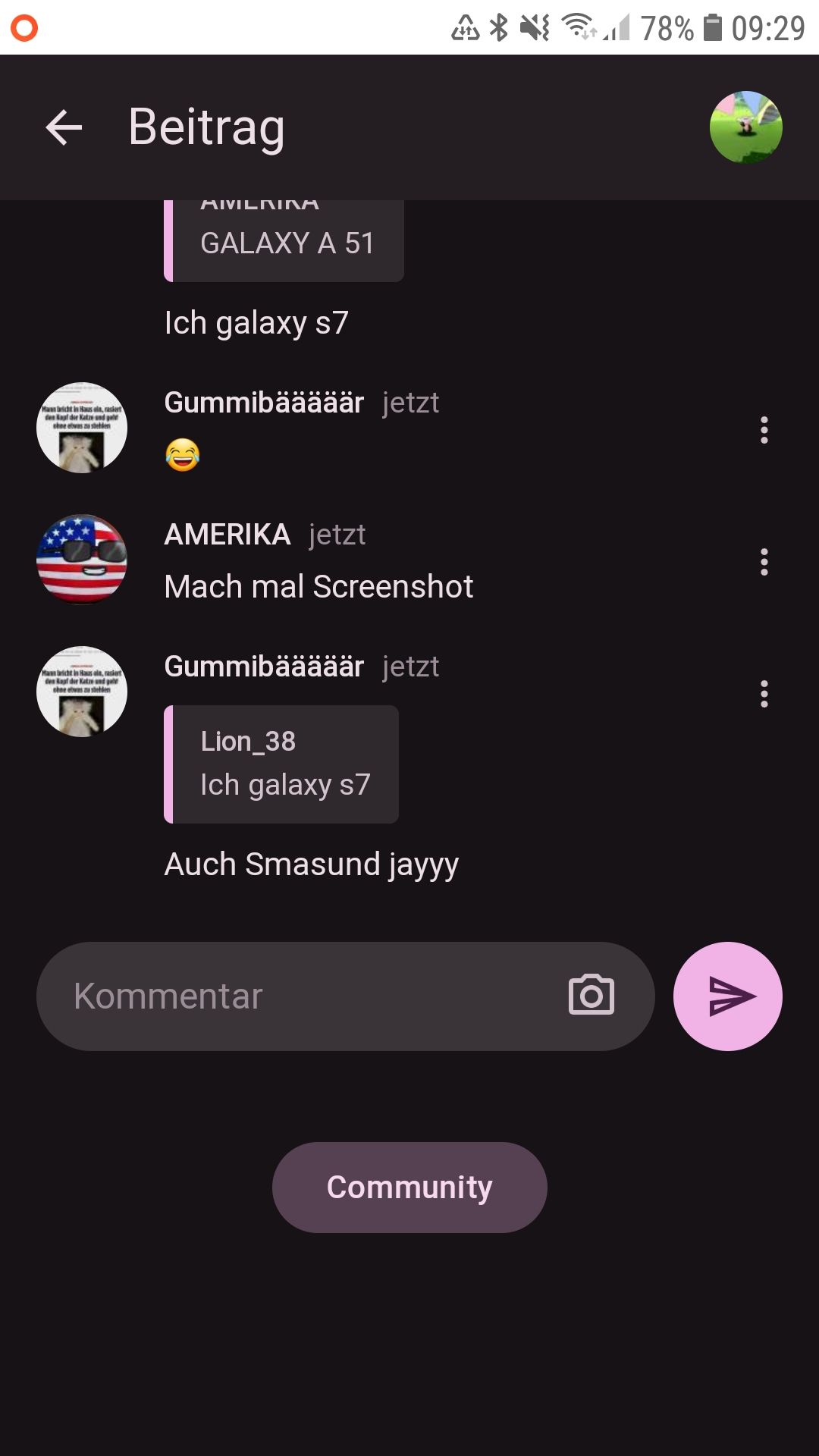Open options for Gummibääääär's Smasund comment
This screenshot has width=819, height=1456.
(x=764, y=694)
